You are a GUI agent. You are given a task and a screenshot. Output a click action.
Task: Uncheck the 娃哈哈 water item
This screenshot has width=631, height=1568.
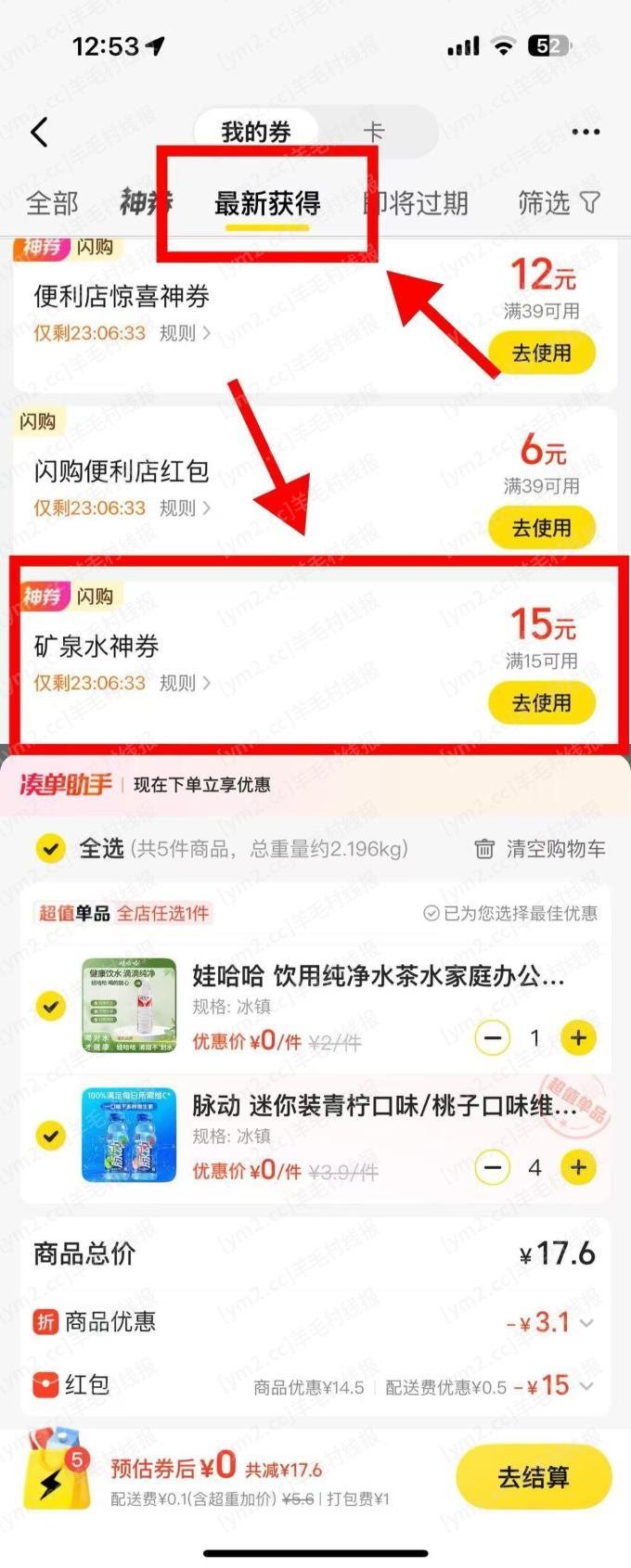pos(50,1006)
